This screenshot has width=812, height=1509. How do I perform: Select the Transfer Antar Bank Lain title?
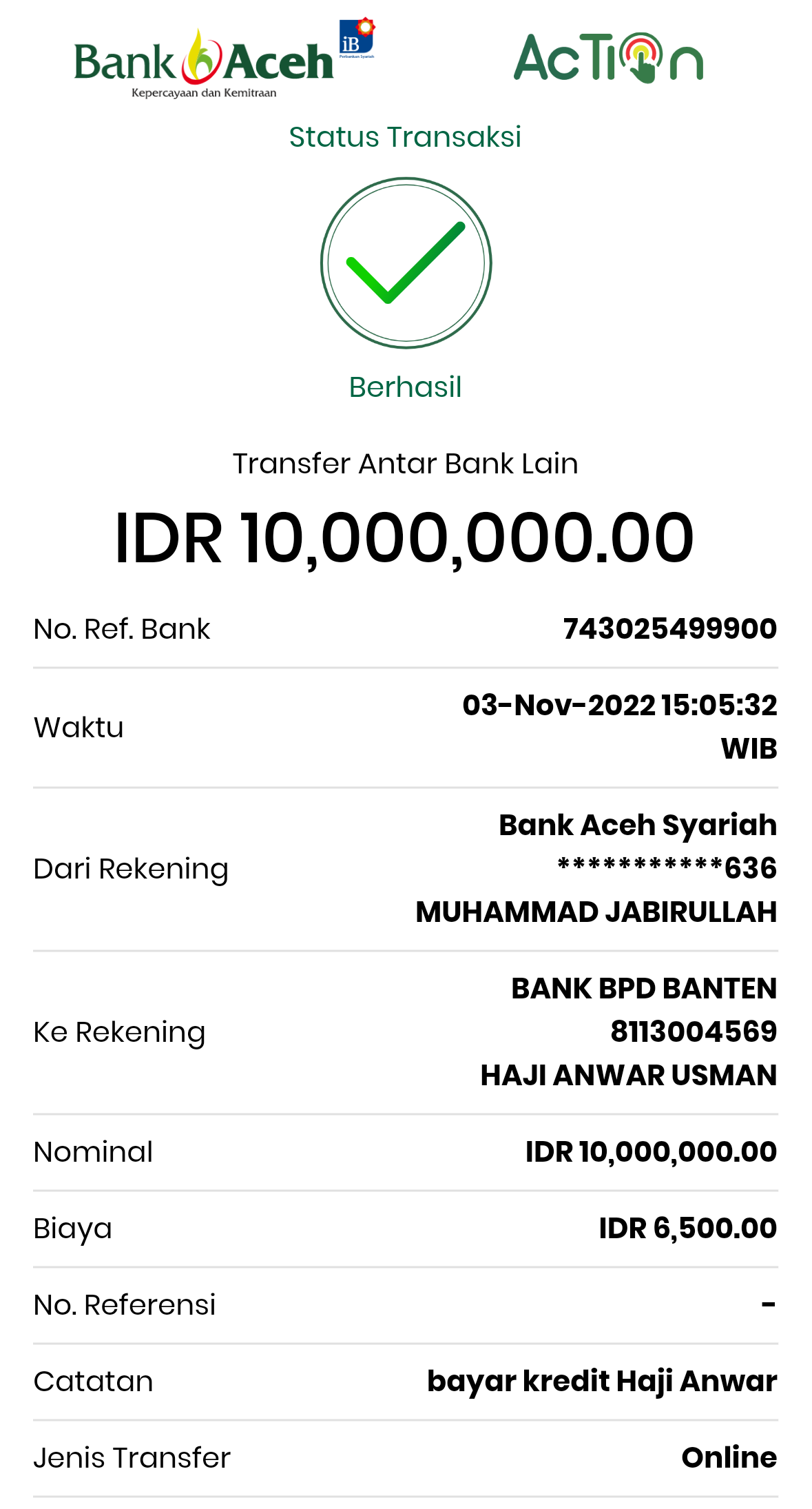(405, 464)
